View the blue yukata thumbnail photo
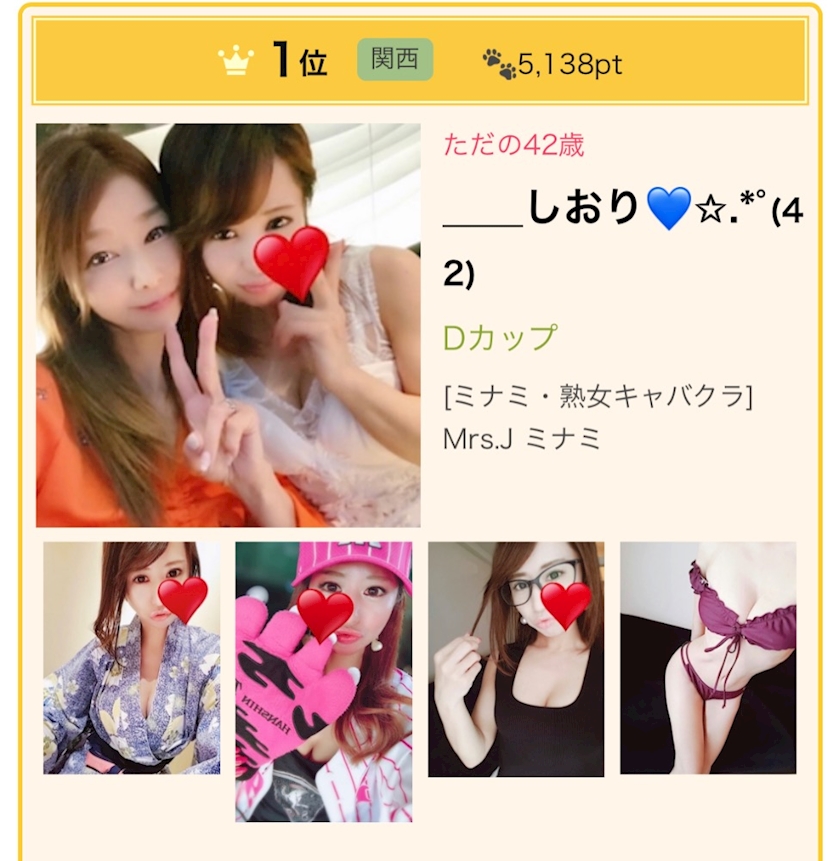Screen dimensions: 840x861 [132, 658]
